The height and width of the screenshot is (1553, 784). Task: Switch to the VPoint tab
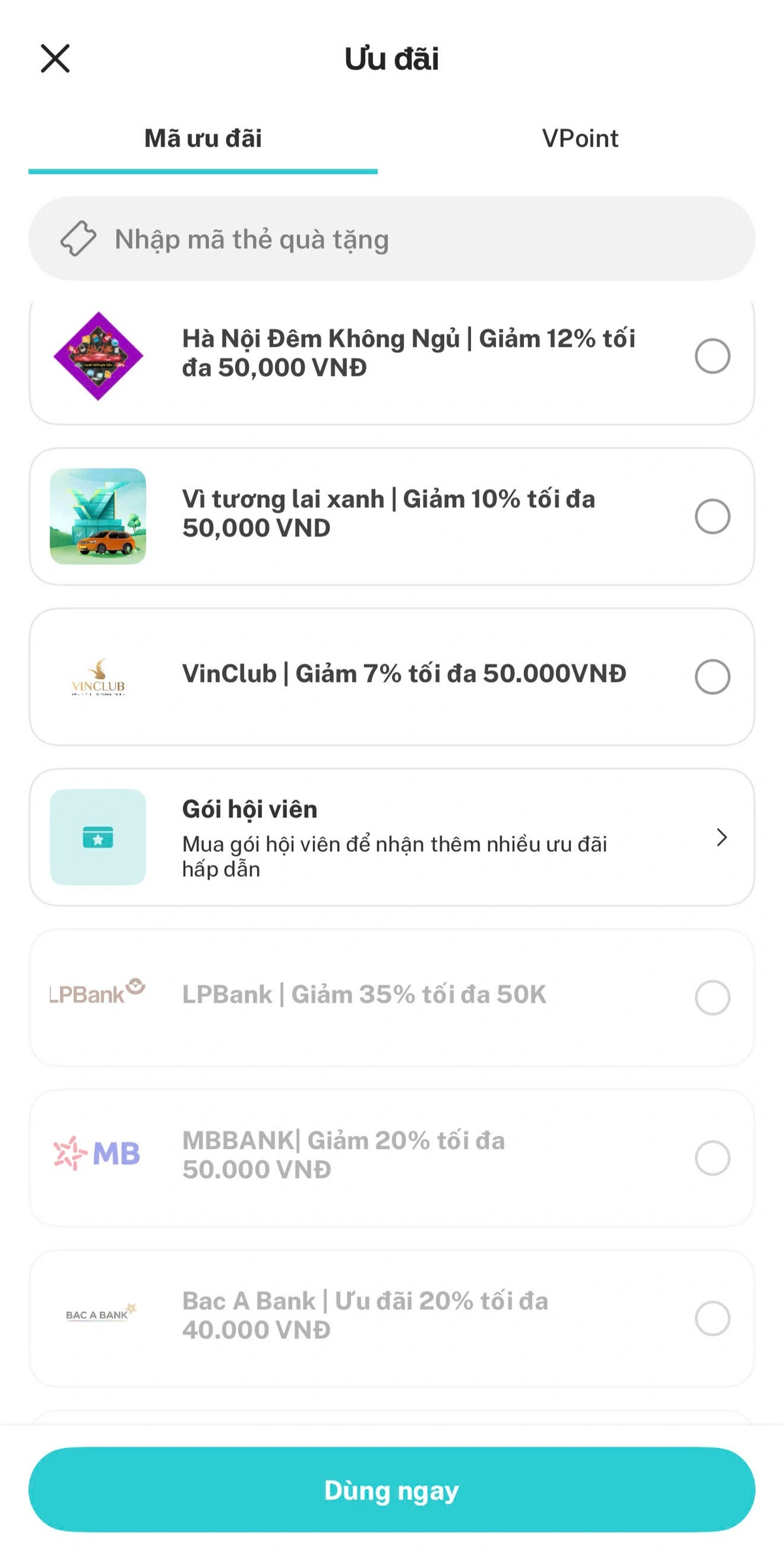coord(580,138)
